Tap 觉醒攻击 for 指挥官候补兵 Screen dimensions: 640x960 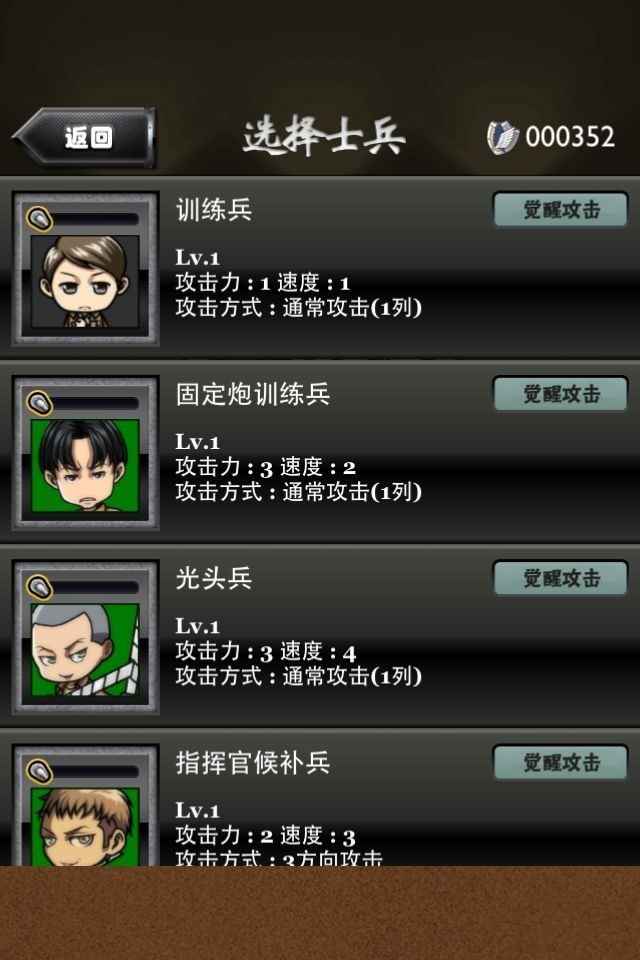point(560,762)
